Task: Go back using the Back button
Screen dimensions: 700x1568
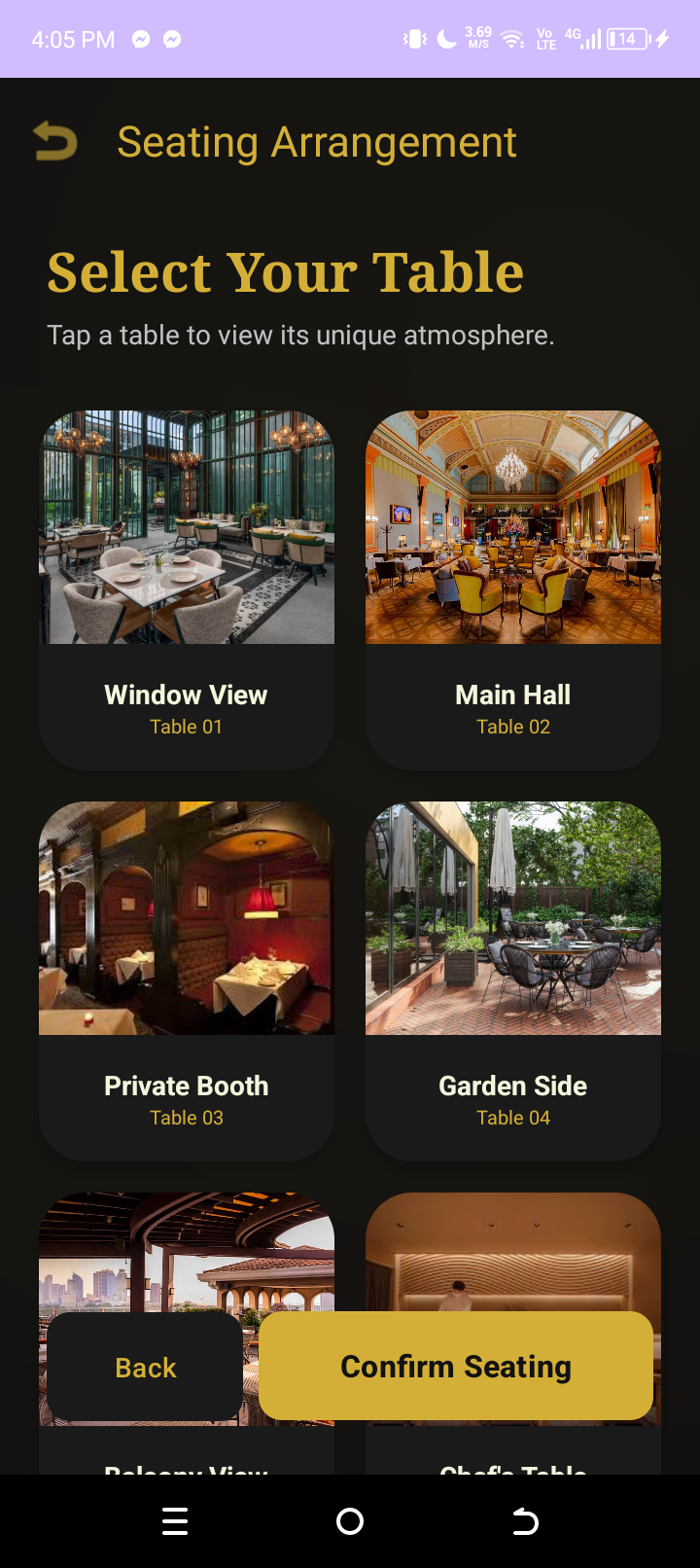Action: coord(145,1367)
